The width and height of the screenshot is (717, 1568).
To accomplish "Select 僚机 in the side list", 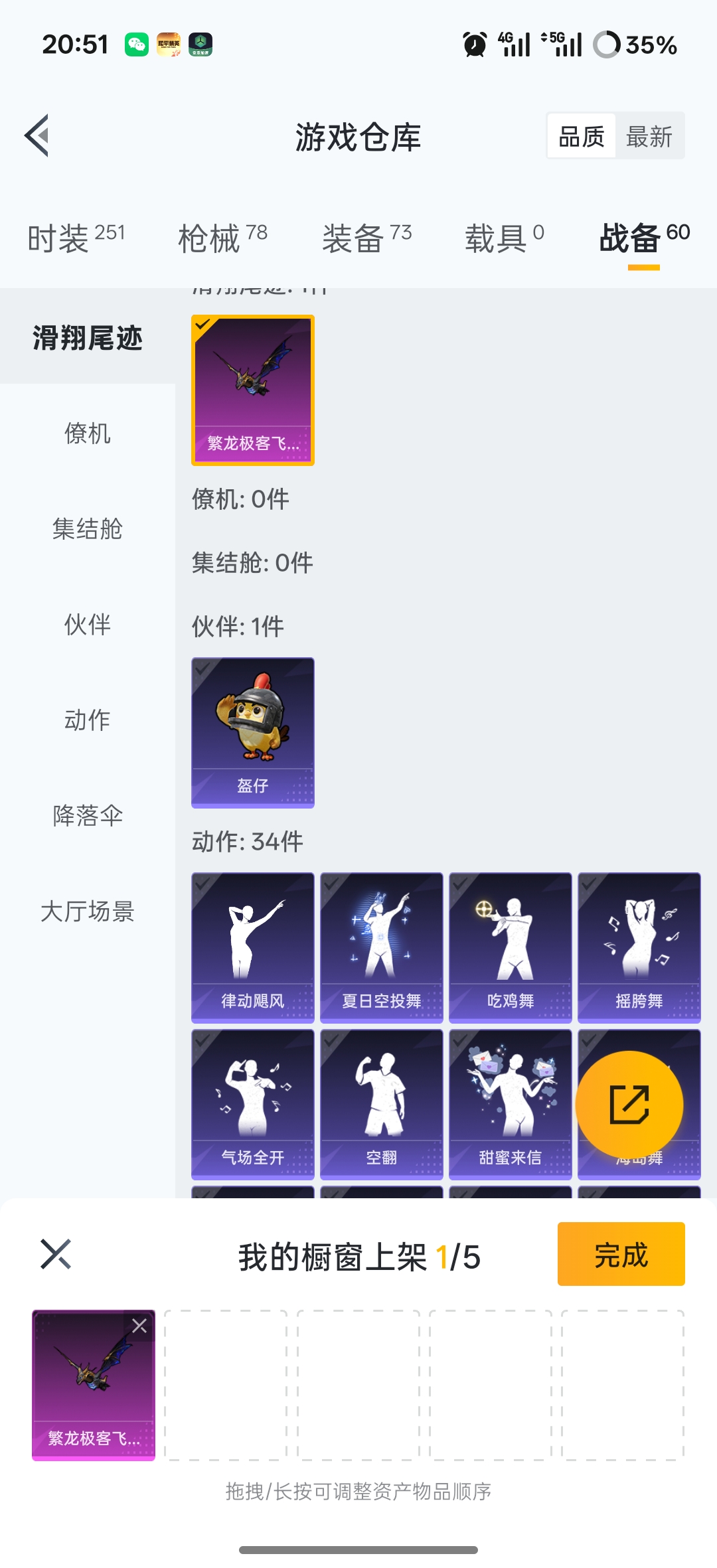I will point(88,433).
